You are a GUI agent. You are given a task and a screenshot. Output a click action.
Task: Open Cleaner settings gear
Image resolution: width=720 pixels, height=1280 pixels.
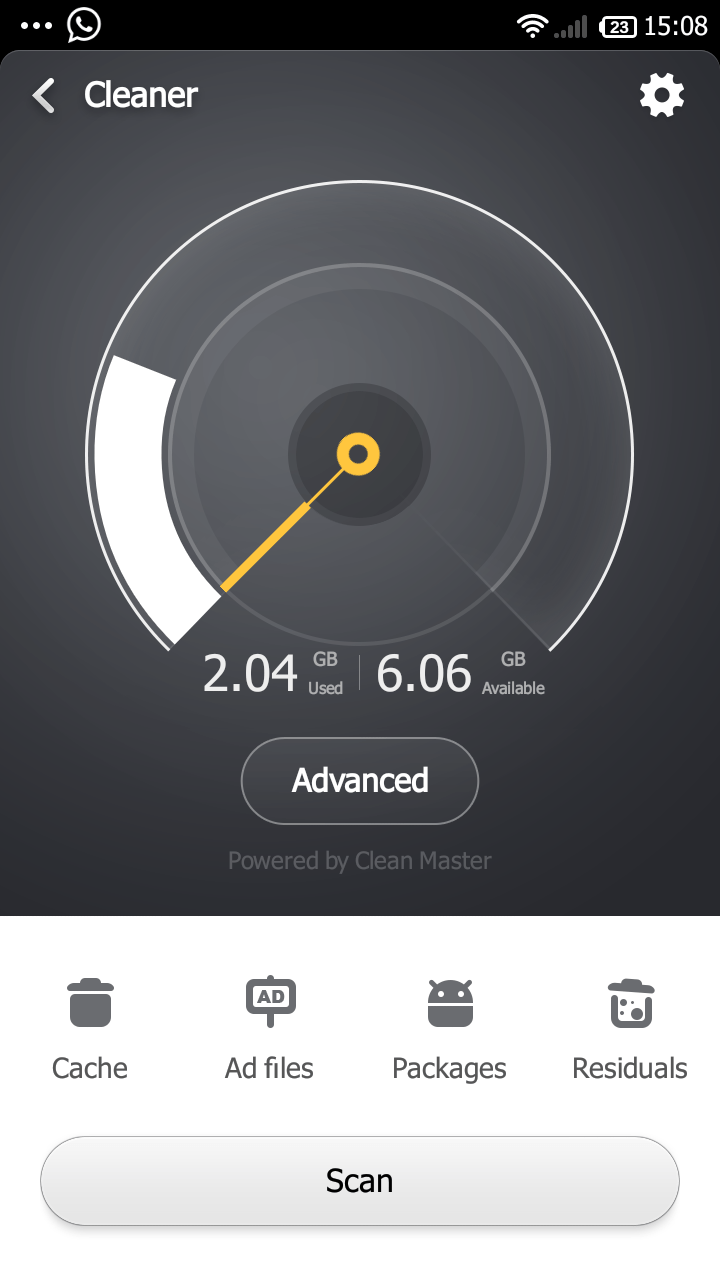[x=662, y=96]
